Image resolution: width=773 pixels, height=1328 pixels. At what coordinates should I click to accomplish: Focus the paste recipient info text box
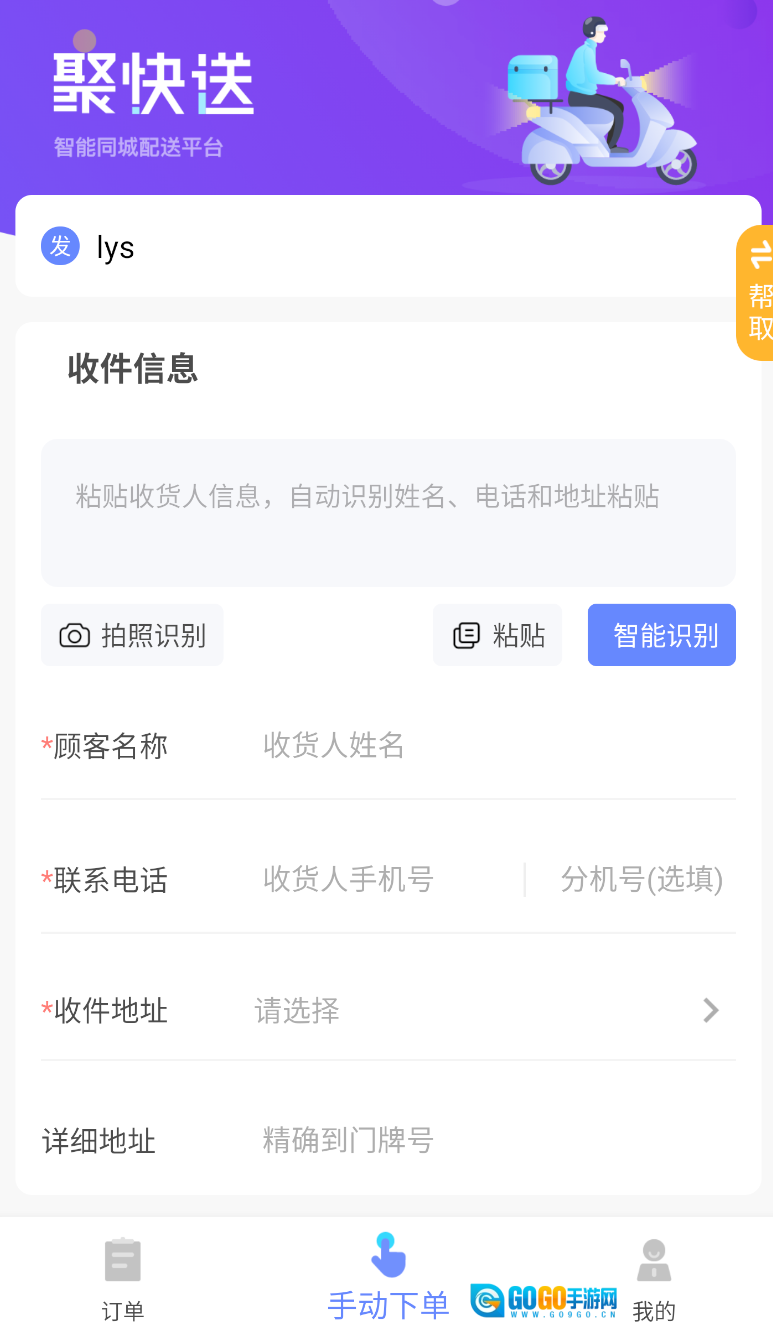tap(388, 512)
